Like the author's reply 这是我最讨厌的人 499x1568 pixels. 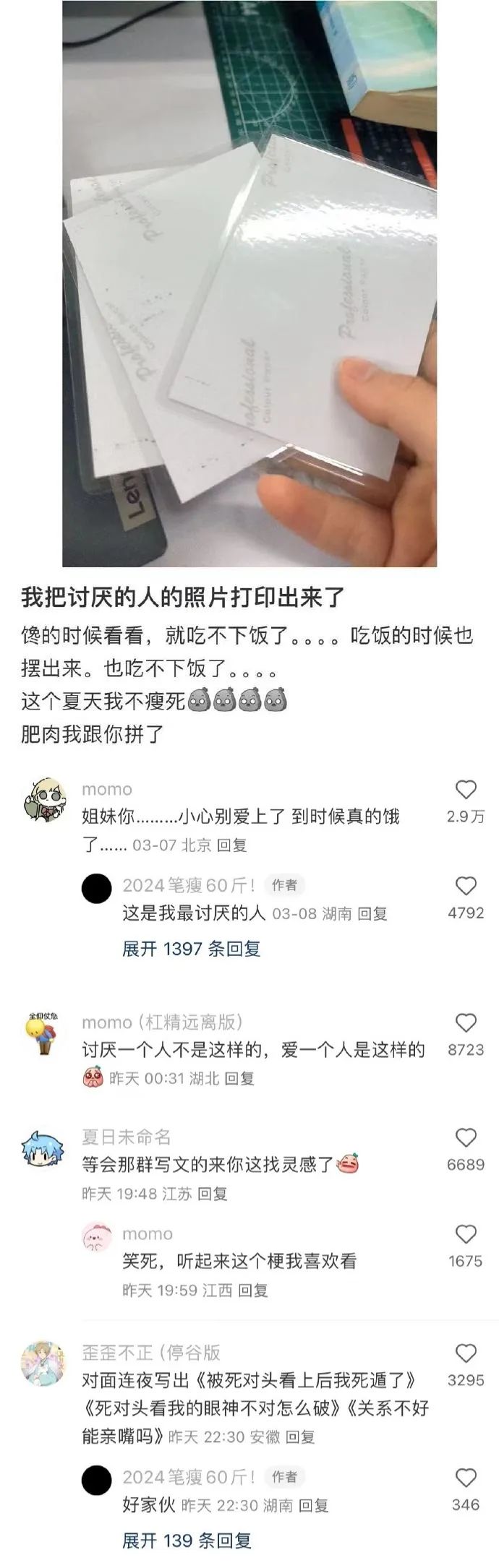(466, 886)
